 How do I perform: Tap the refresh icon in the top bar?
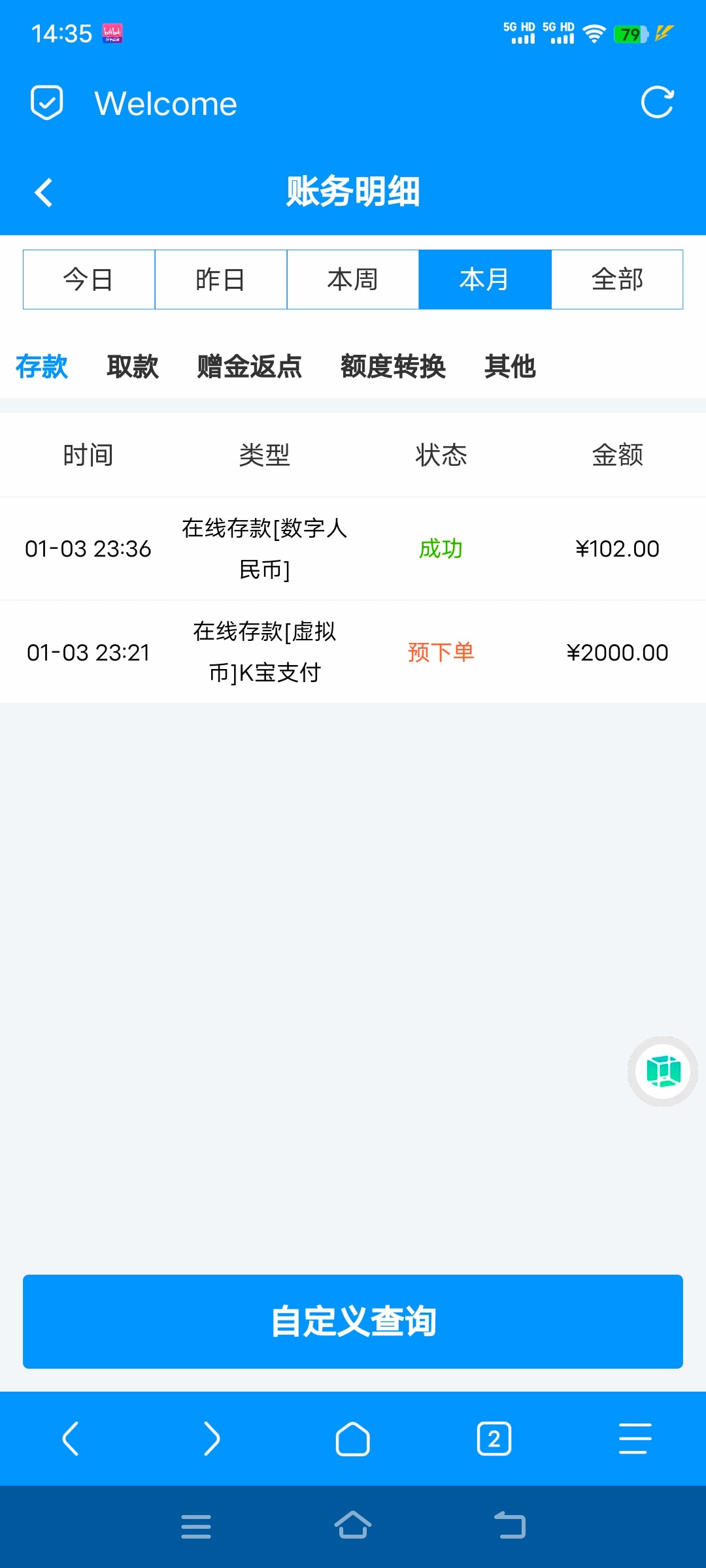tap(657, 103)
